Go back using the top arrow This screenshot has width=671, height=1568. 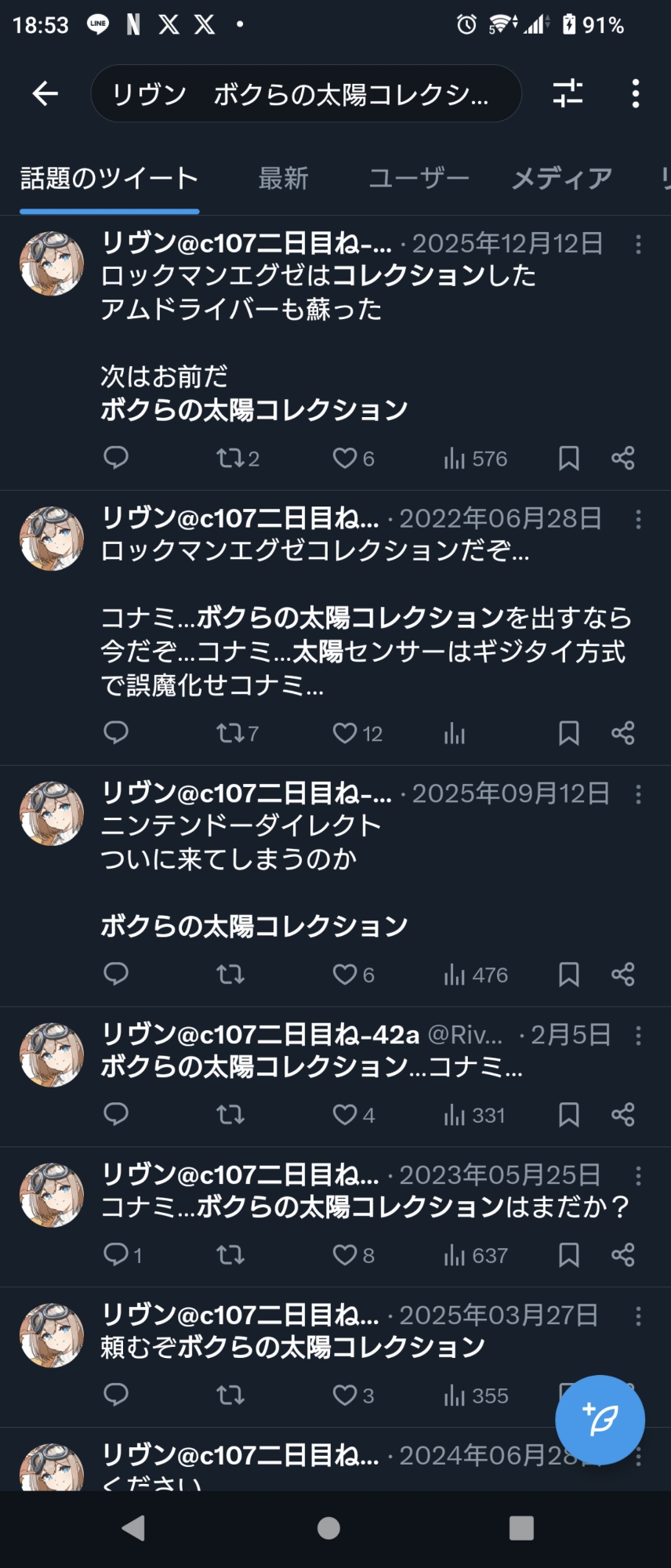click(45, 94)
